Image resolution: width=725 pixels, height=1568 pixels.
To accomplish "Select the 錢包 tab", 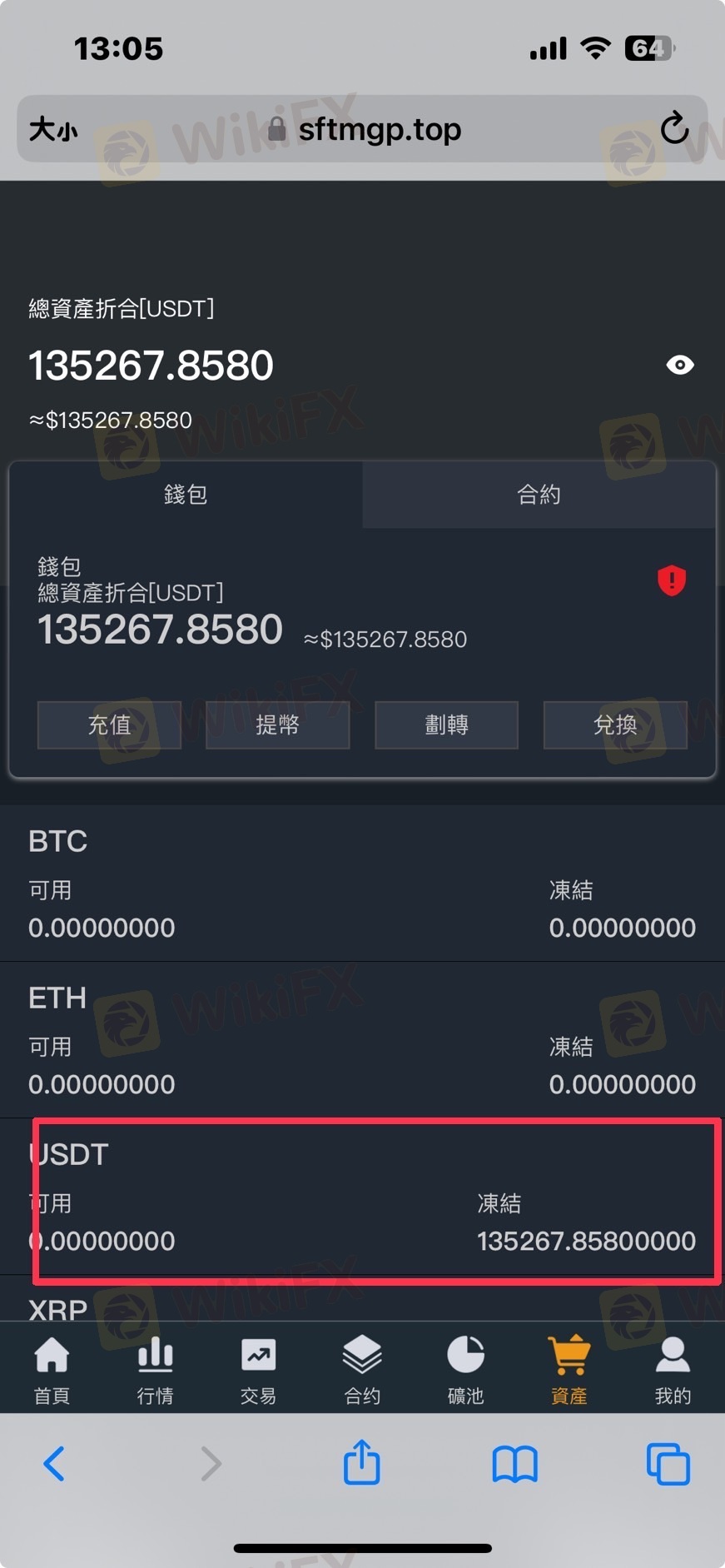I will (x=186, y=495).
